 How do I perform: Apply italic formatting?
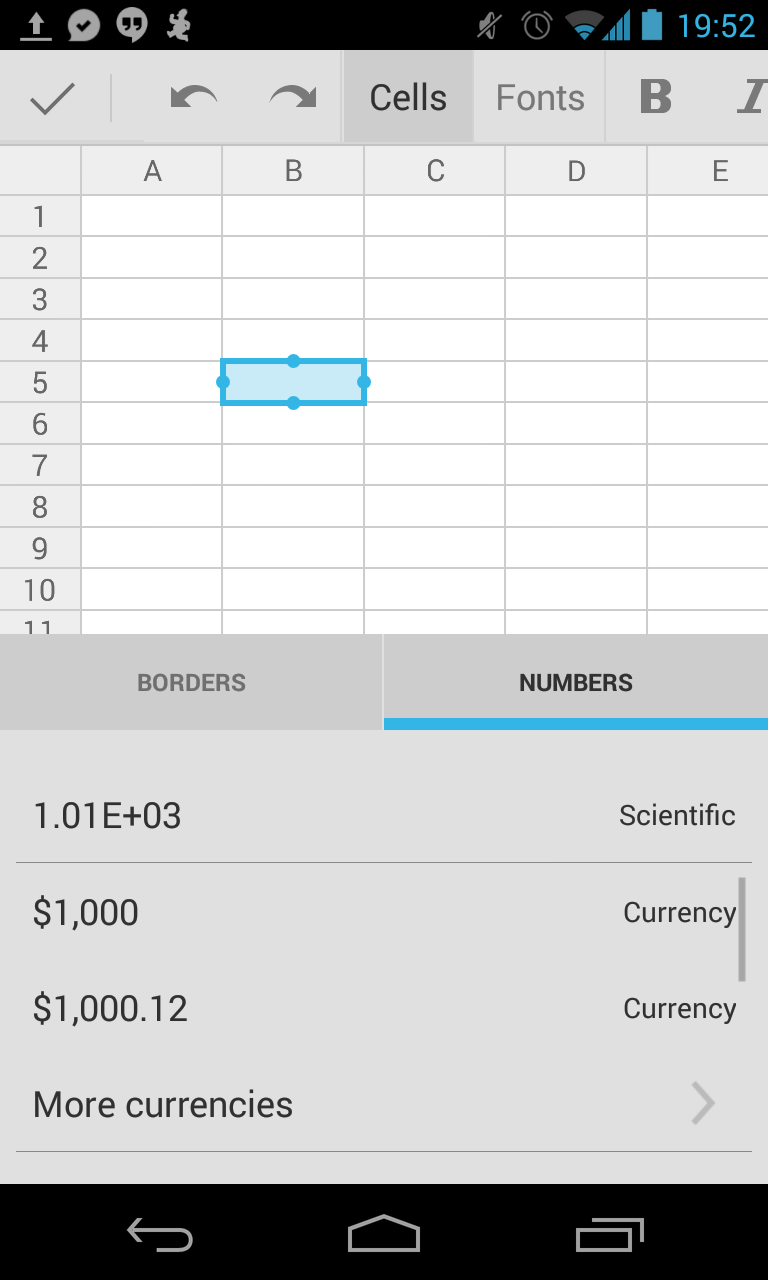point(750,98)
